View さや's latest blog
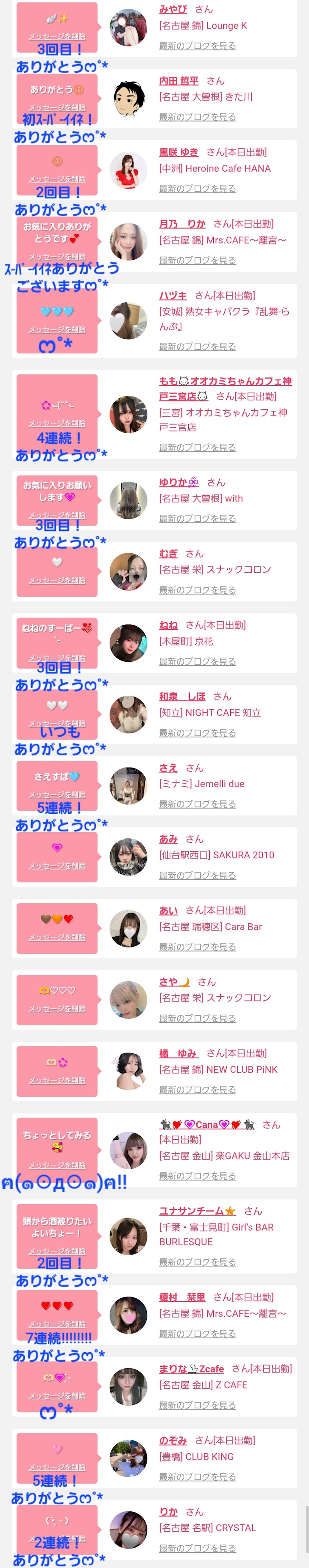The image size is (309, 1568). (198, 1018)
